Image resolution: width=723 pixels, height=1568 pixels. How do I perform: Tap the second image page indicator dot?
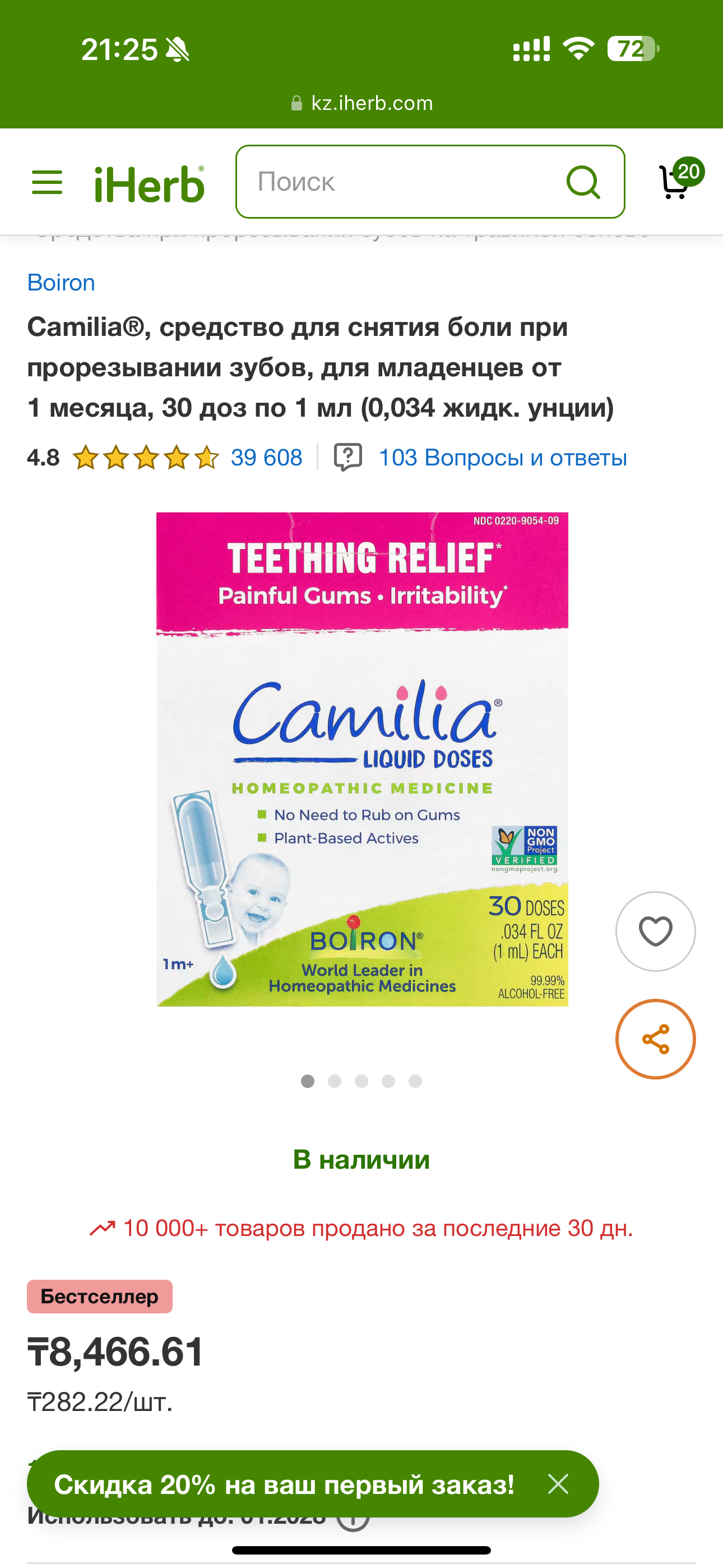pyautogui.click(x=334, y=1081)
